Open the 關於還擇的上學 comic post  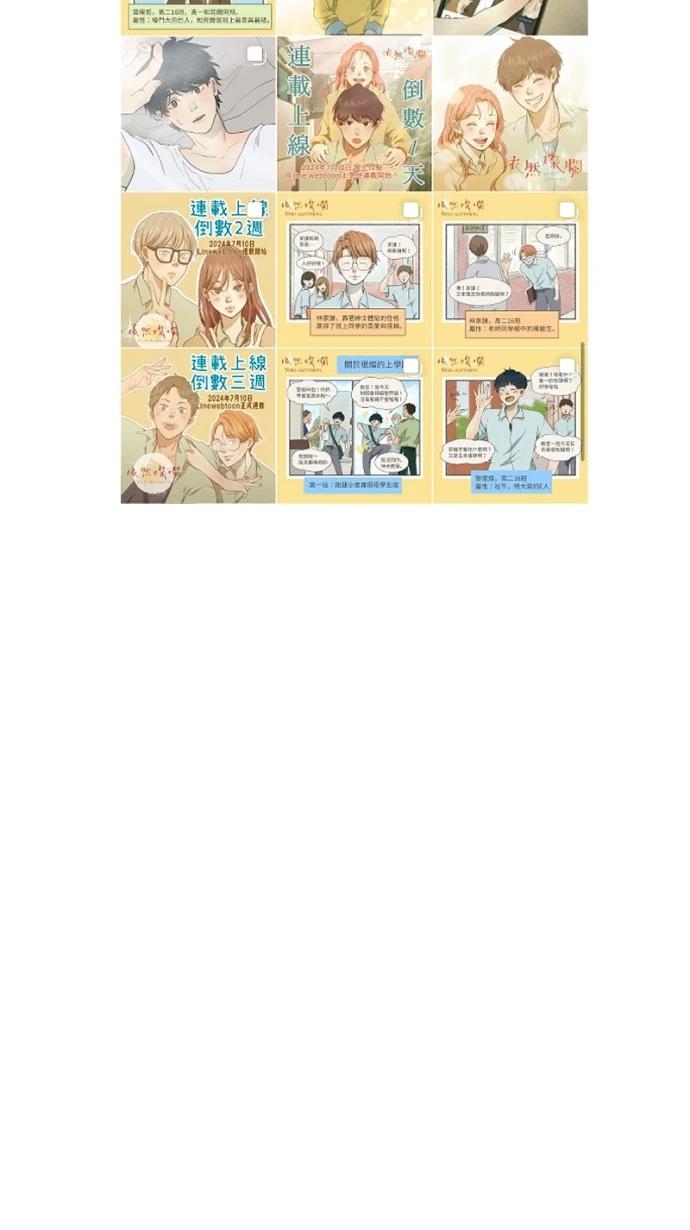pyautogui.click(x=354, y=426)
